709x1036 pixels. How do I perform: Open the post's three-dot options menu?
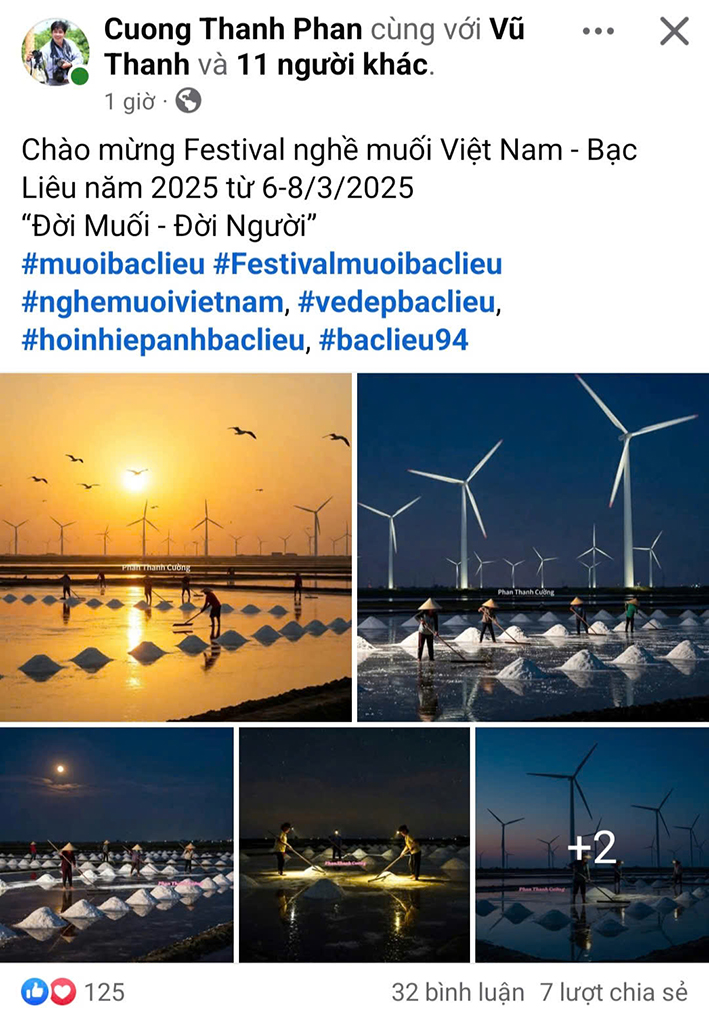(598, 31)
